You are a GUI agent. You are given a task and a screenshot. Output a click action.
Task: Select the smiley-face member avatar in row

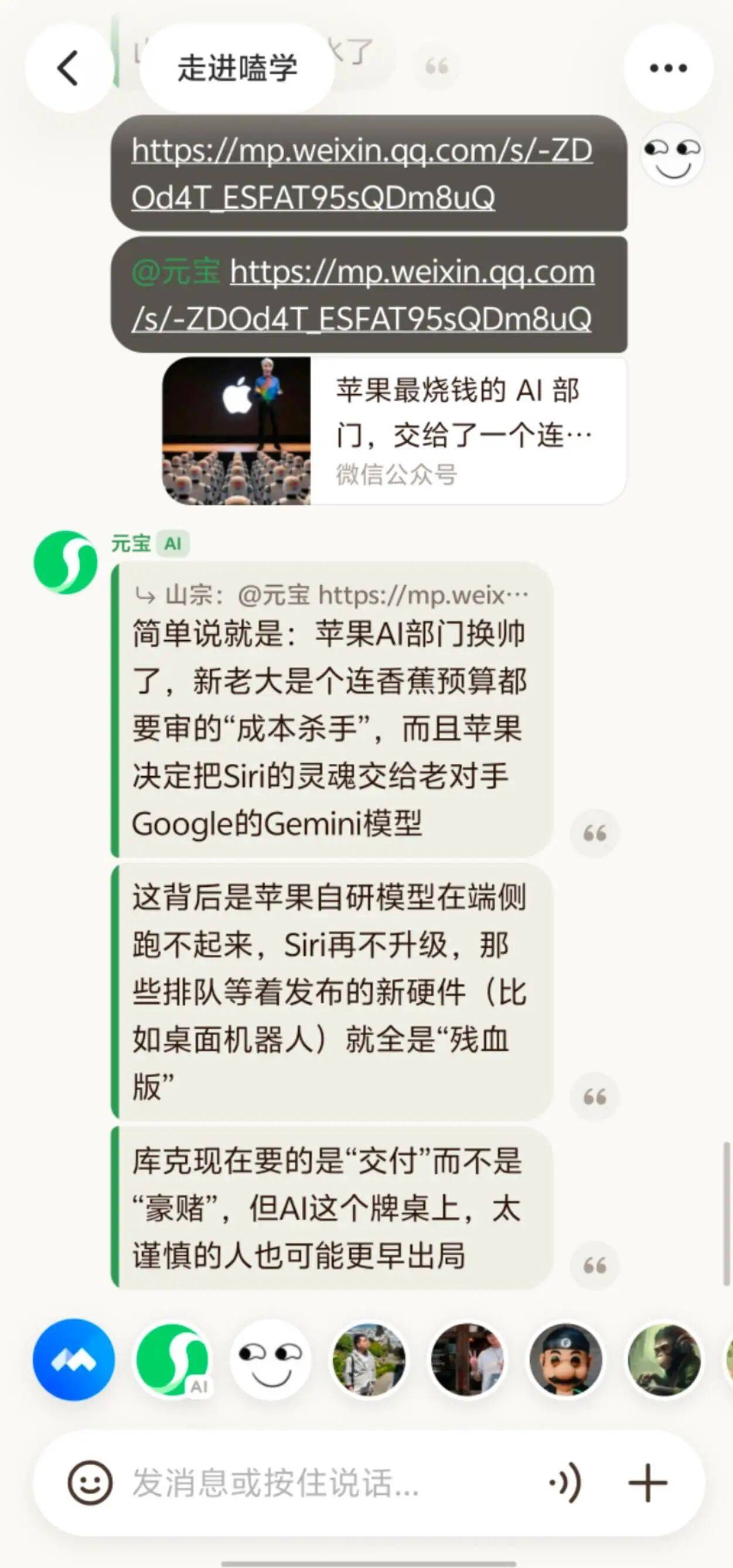(x=271, y=1359)
